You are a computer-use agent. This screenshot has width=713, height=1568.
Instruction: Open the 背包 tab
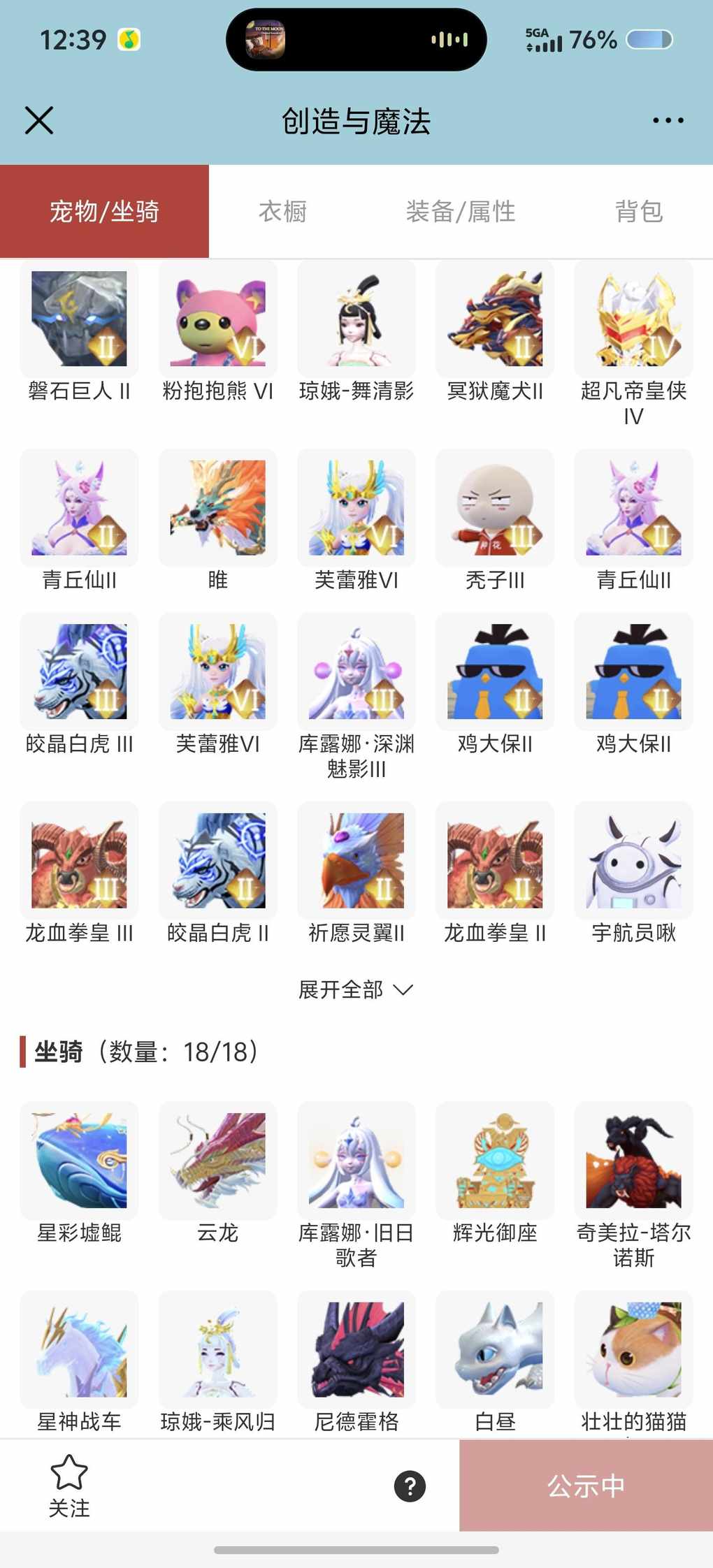tap(638, 211)
